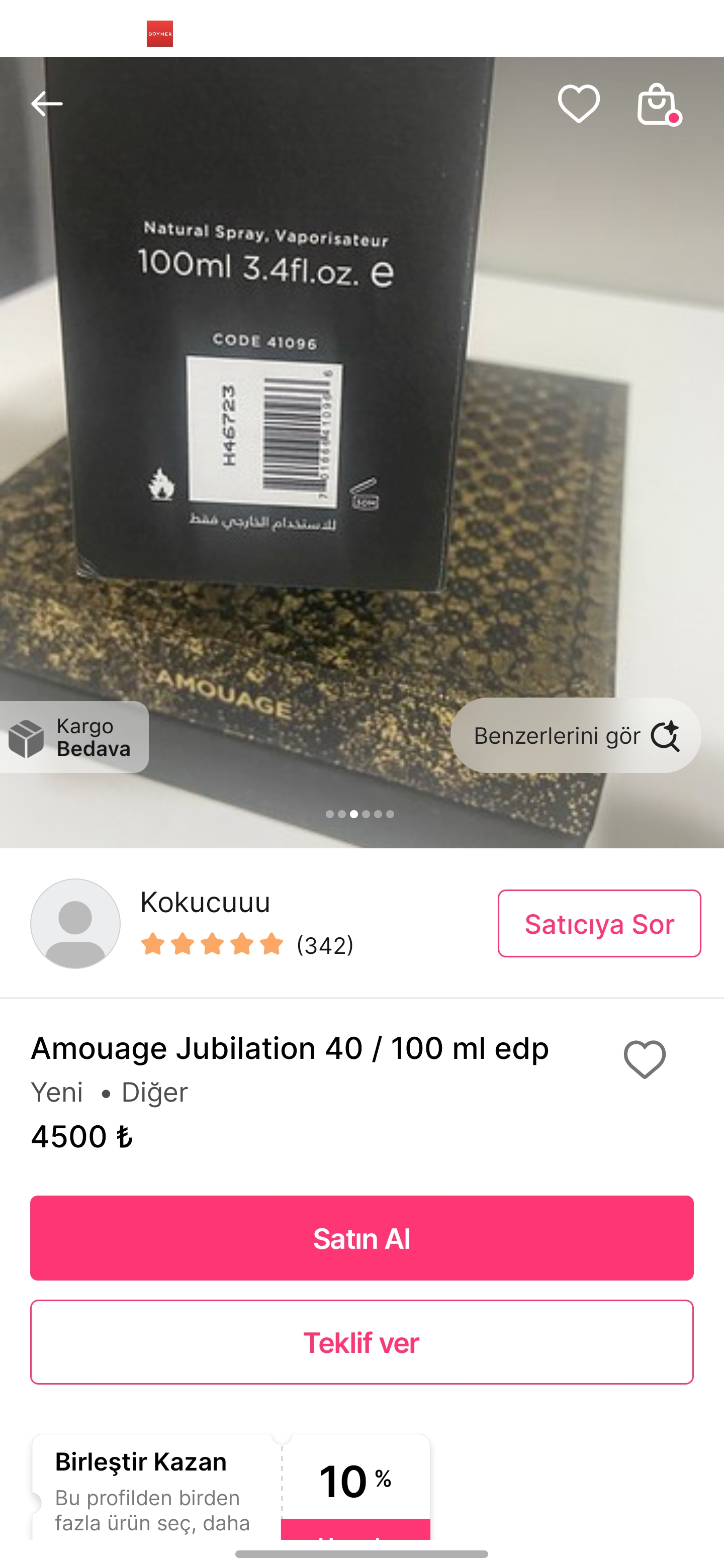Favorite the product via photo heart icon
This screenshot has height=1568, width=724.
click(579, 104)
